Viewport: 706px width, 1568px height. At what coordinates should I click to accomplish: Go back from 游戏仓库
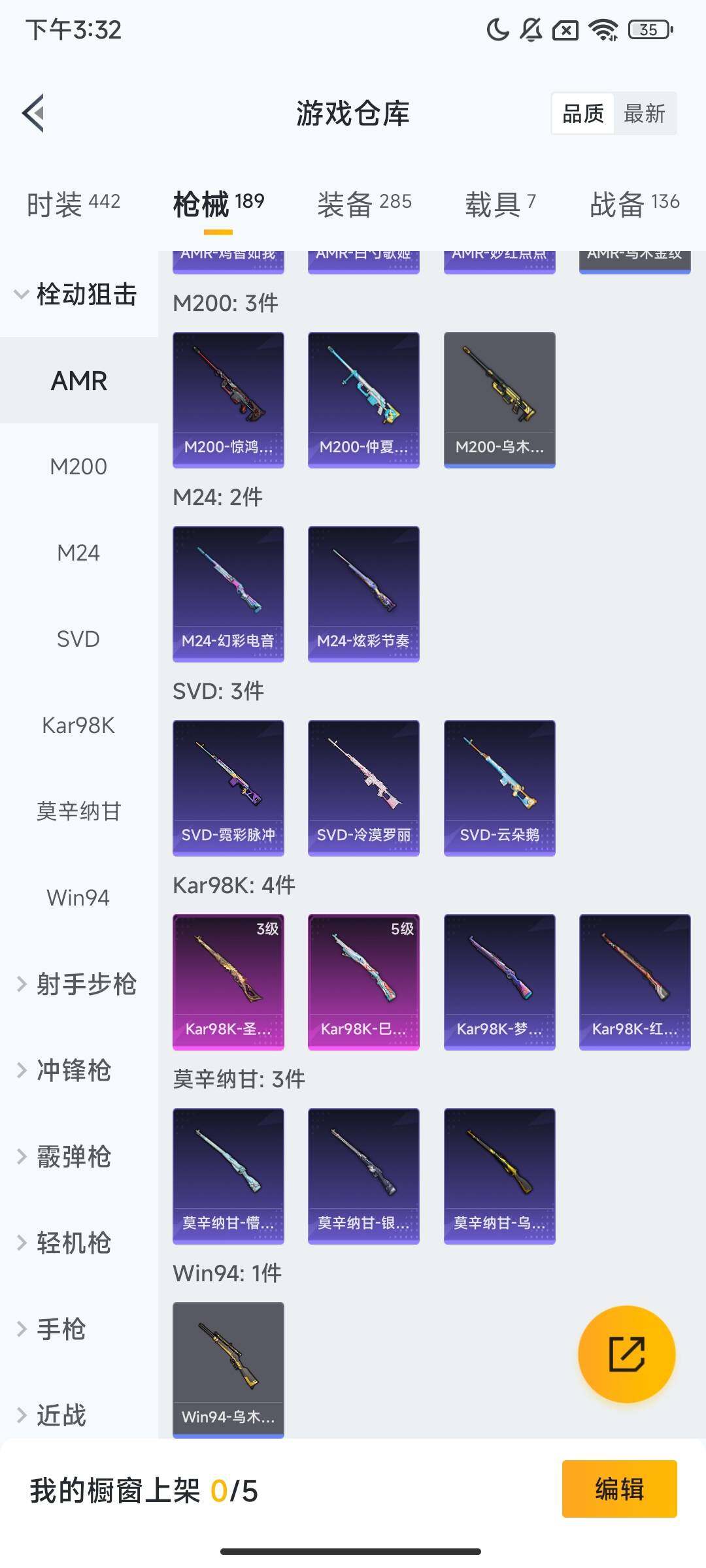(34, 113)
